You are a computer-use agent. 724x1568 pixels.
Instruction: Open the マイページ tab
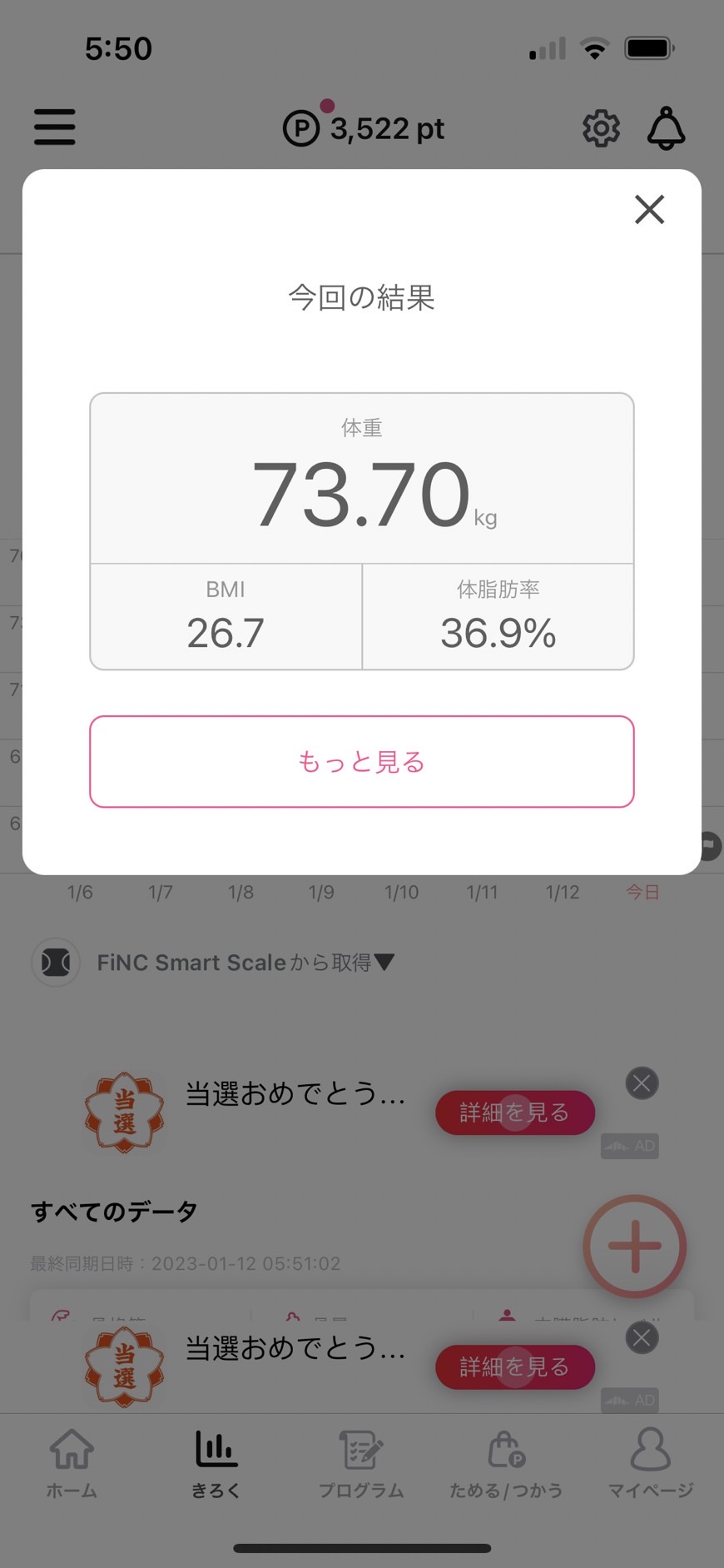click(651, 1464)
